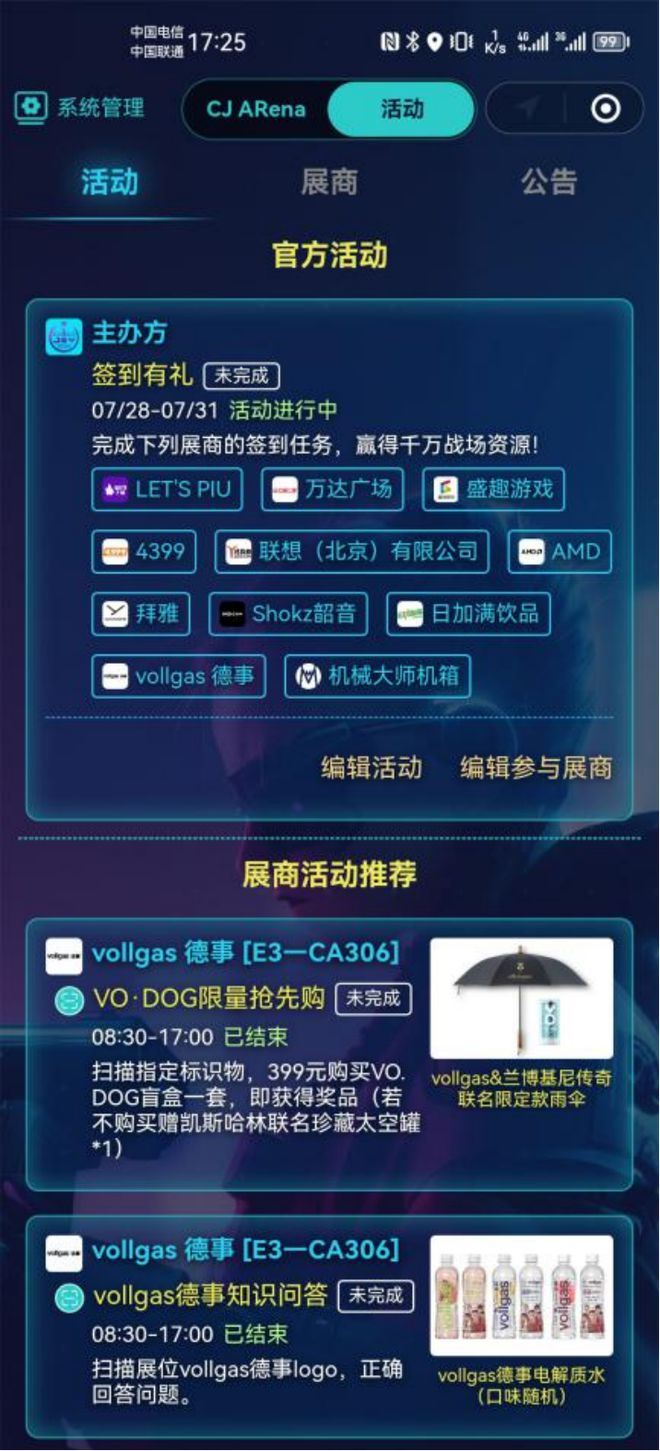Open the 万达广场 exhibitor chip
Screen dimensions: 660x1451
(x=333, y=489)
